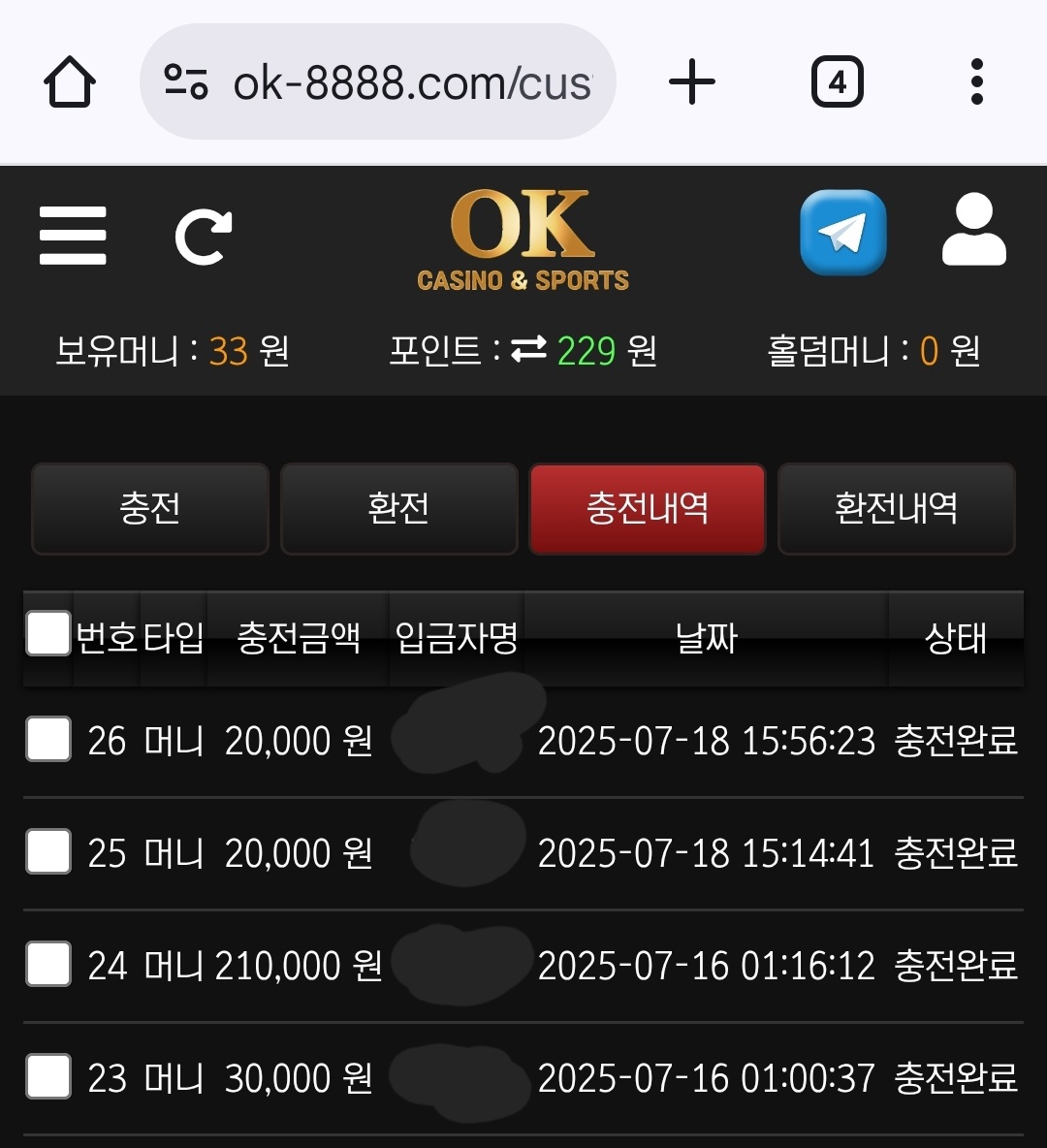Select the 충전내역 tab
Viewport: 1047px width, 1148px height.
(x=648, y=509)
